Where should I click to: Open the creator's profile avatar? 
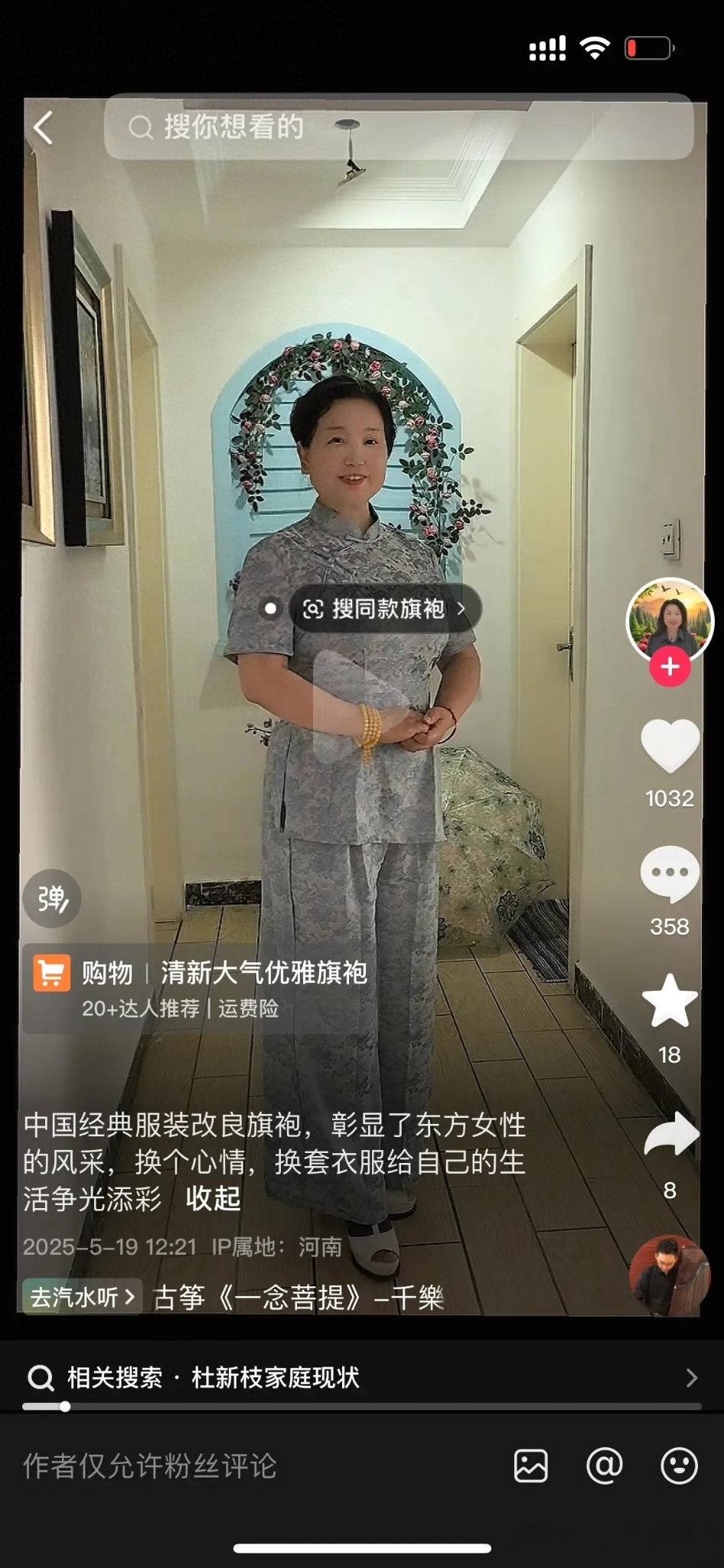[x=670, y=619]
